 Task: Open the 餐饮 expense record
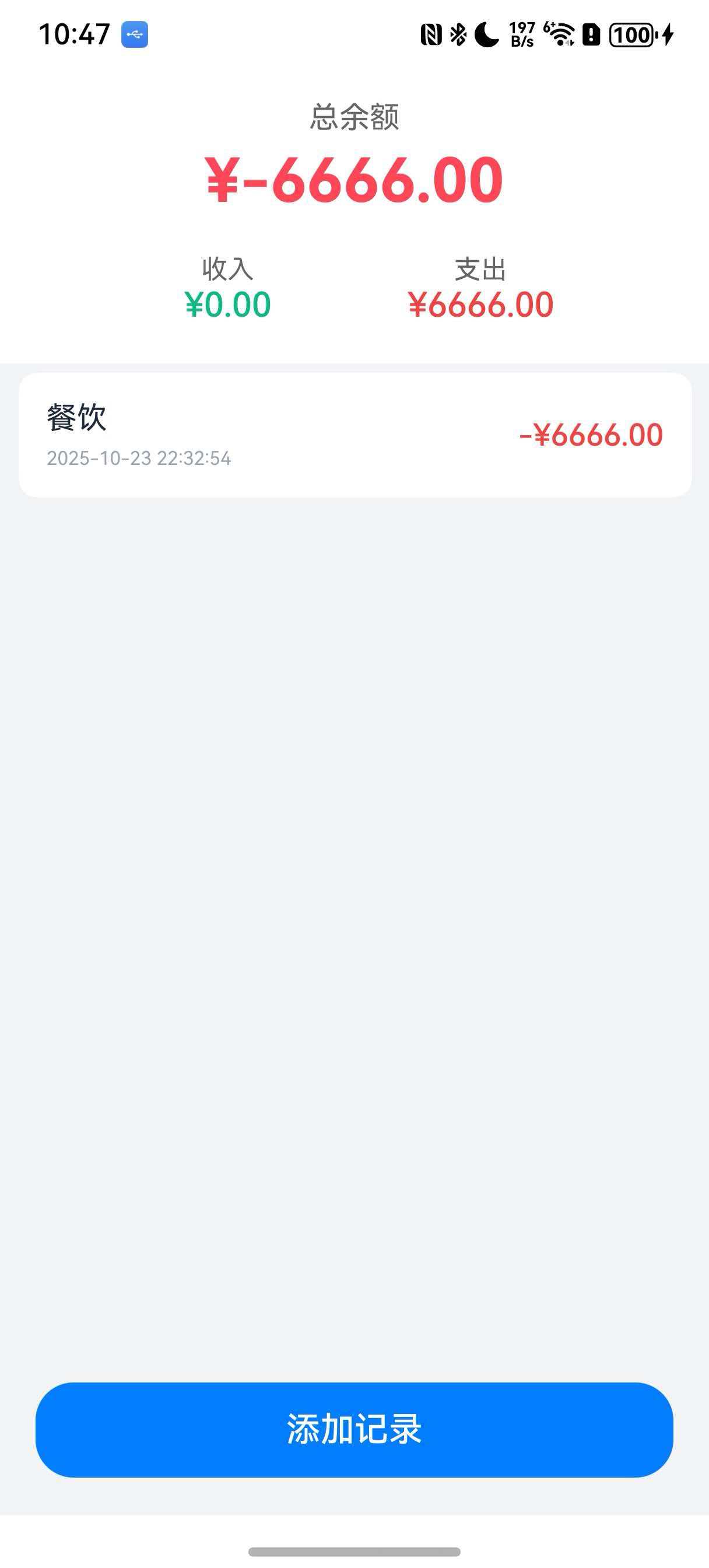pyautogui.click(x=354, y=435)
